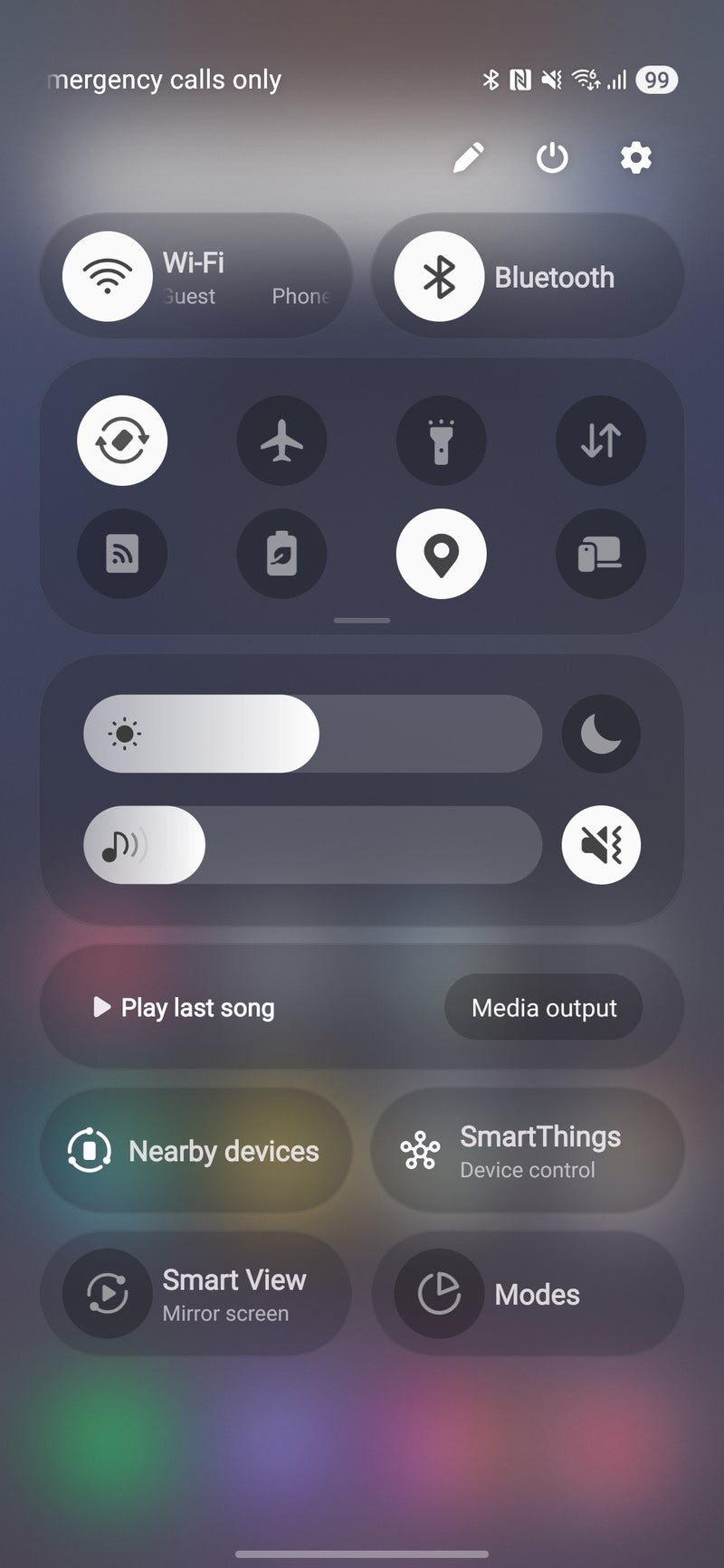This screenshot has height=1568, width=724.
Task: Tap the power saving battery icon
Action: point(281,555)
